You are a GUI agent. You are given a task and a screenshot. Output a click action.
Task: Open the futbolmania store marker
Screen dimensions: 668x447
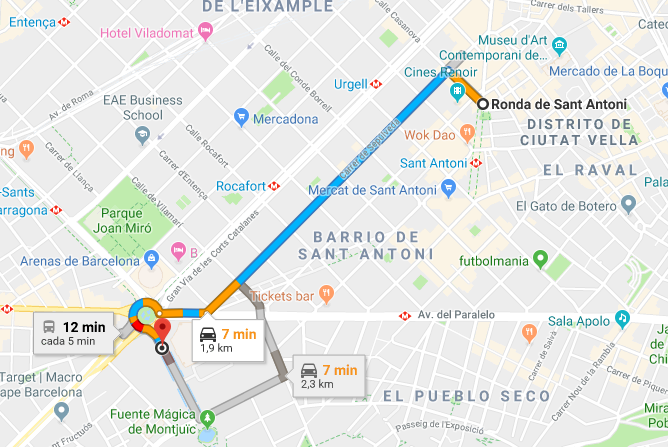click(x=541, y=261)
